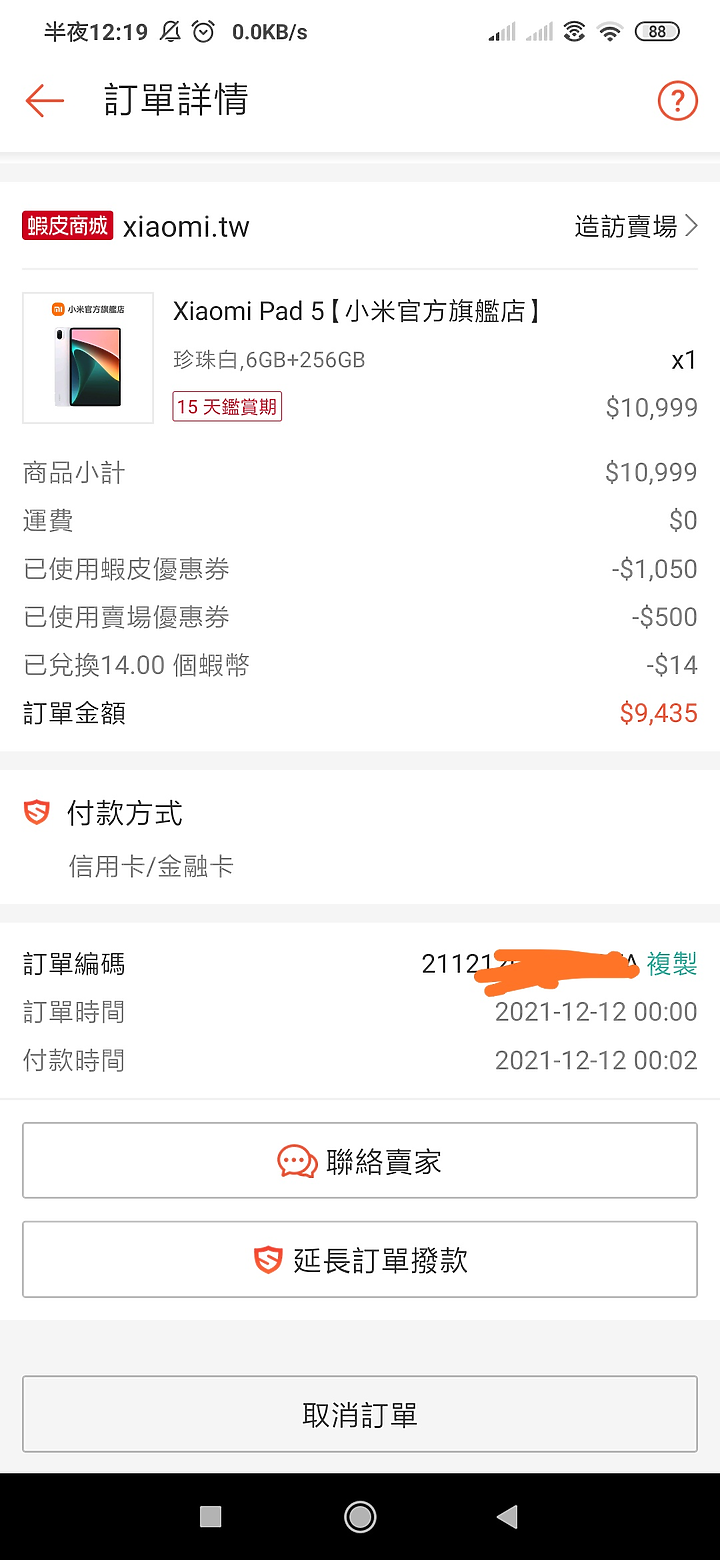Tap the system home button
This screenshot has width=720, height=1560.
[x=360, y=1517]
